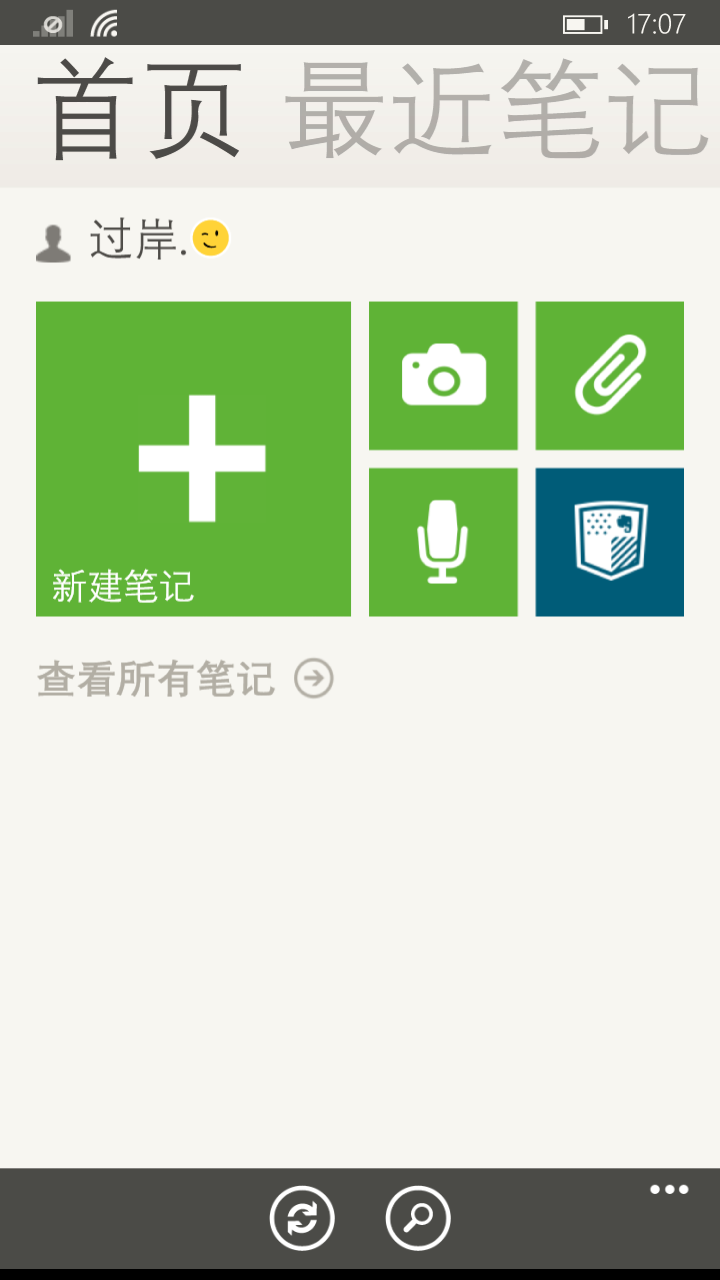The width and height of the screenshot is (720, 1280).
Task: Open the camera note tile
Action: (x=443, y=376)
